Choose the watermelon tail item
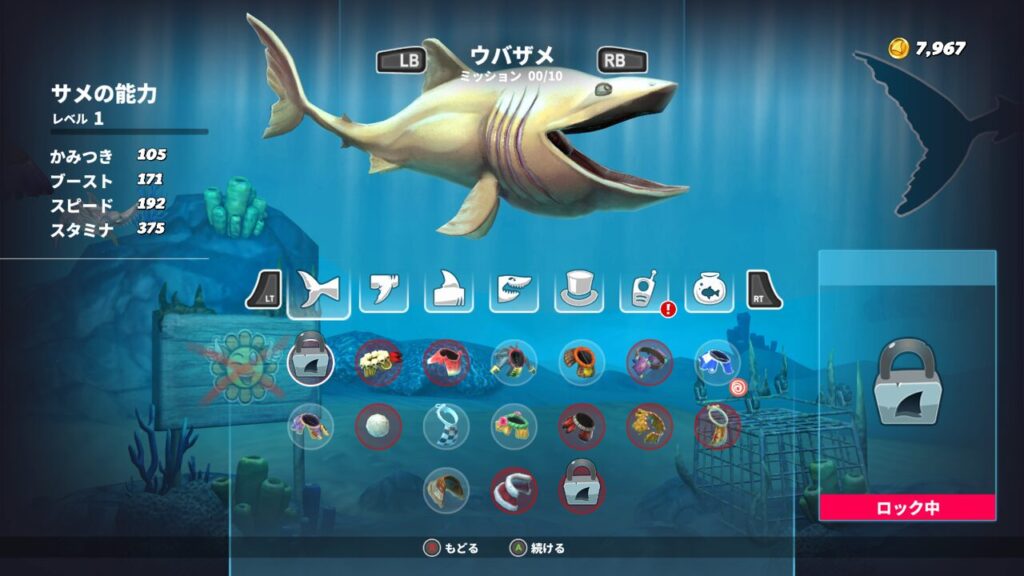Screen dimensions: 1024x576 click(446, 362)
